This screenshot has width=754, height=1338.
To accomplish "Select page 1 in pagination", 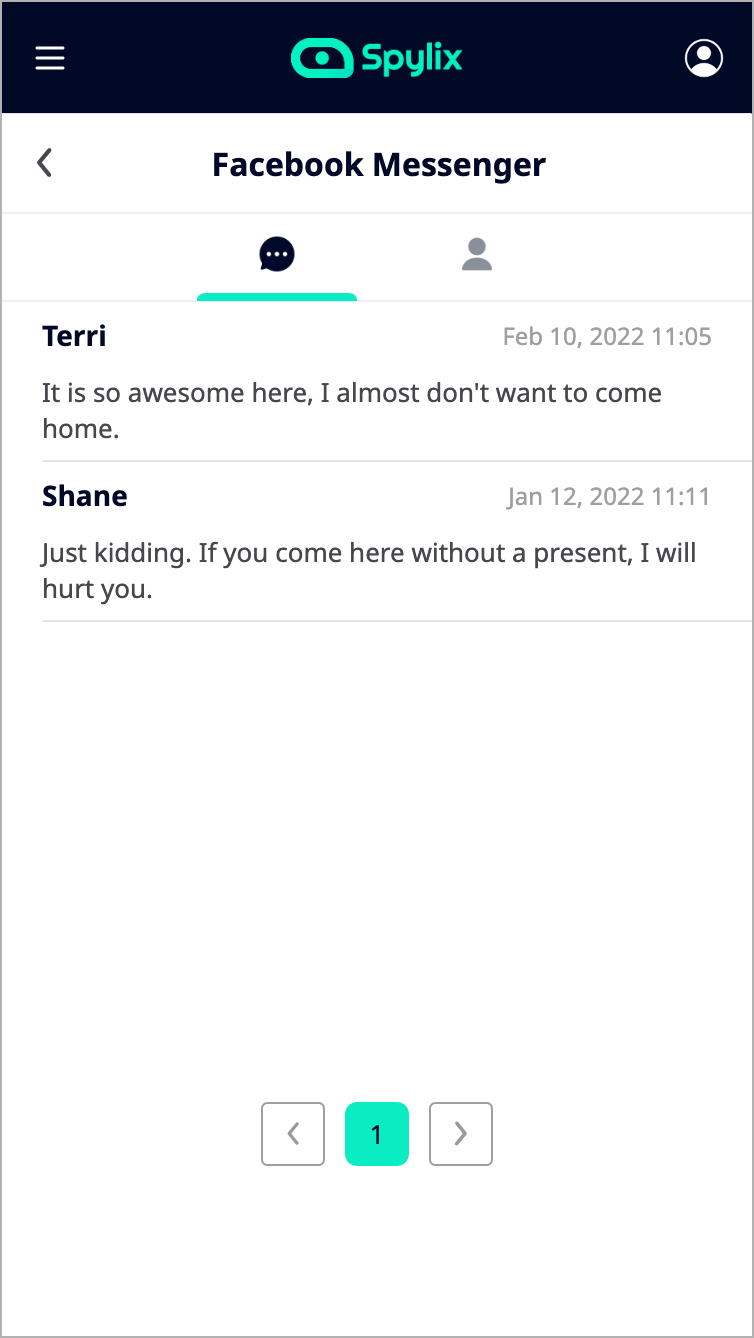I will [377, 1134].
